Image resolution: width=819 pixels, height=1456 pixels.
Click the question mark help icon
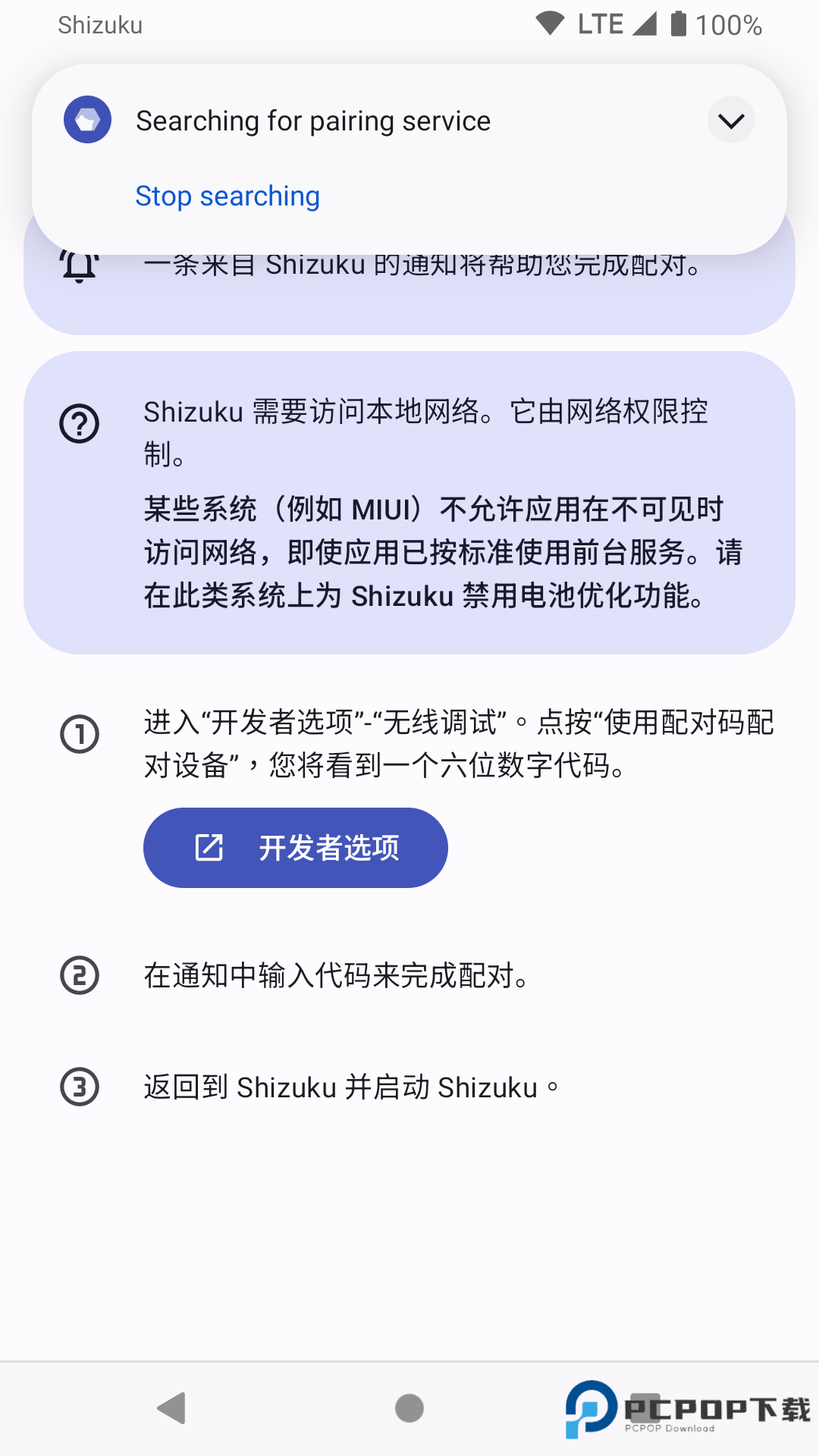79,423
